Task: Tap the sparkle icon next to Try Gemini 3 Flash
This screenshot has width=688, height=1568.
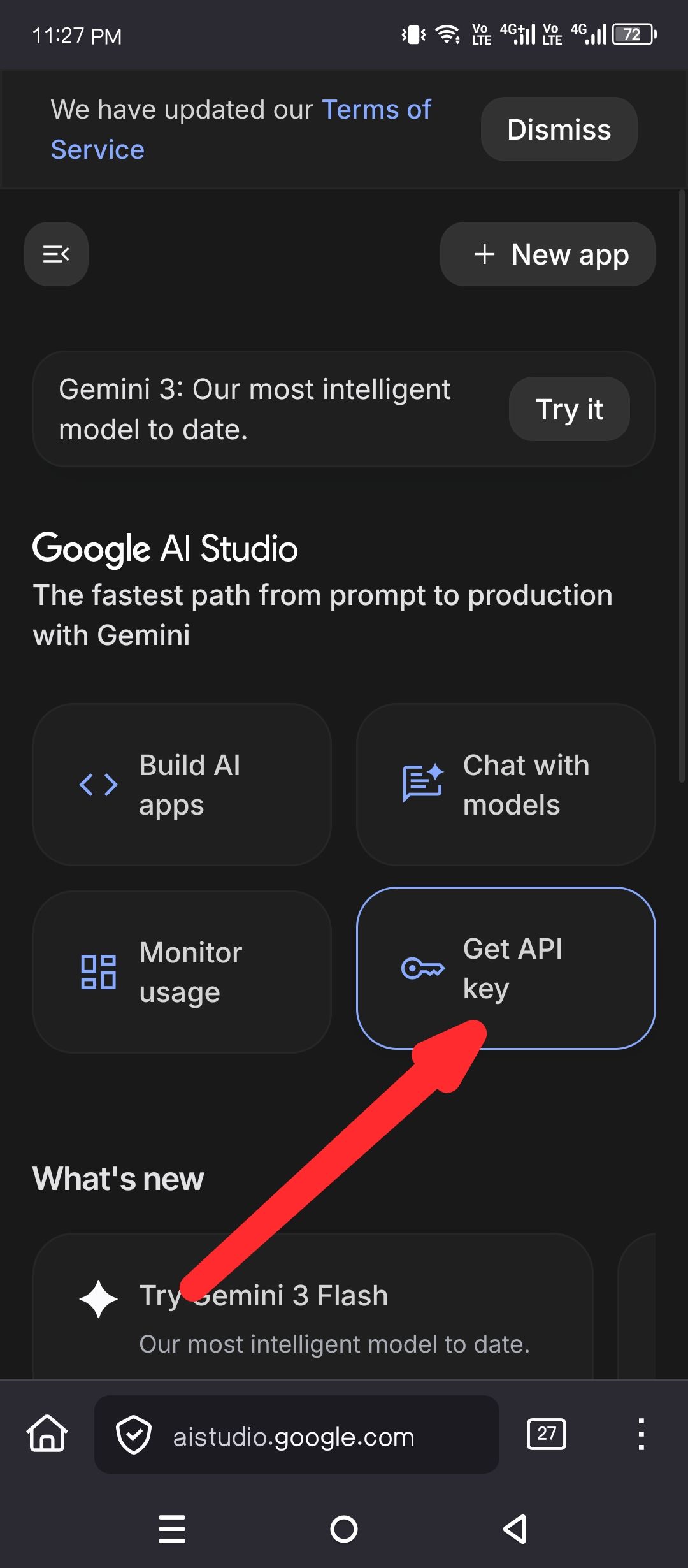Action: coord(99,1294)
